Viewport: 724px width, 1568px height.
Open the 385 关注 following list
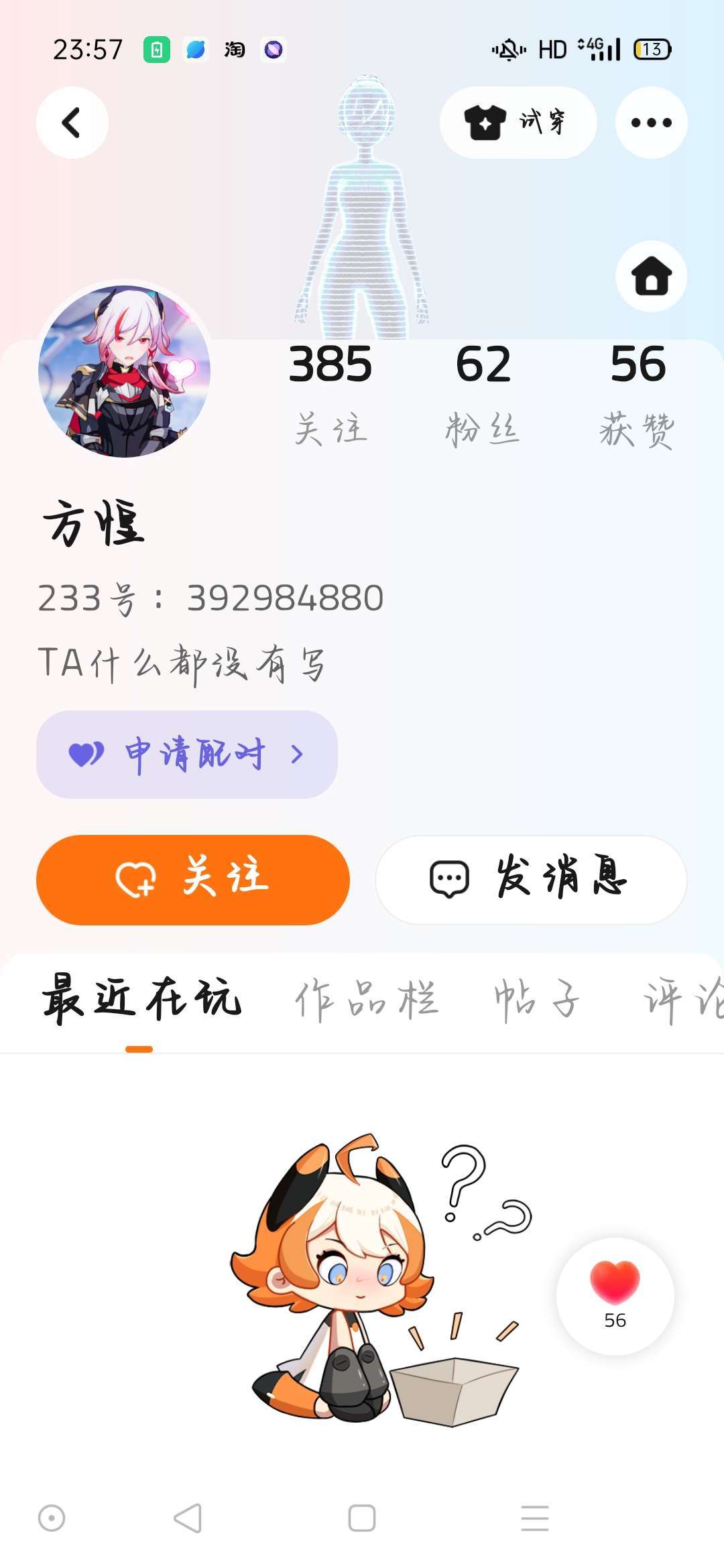330,393
